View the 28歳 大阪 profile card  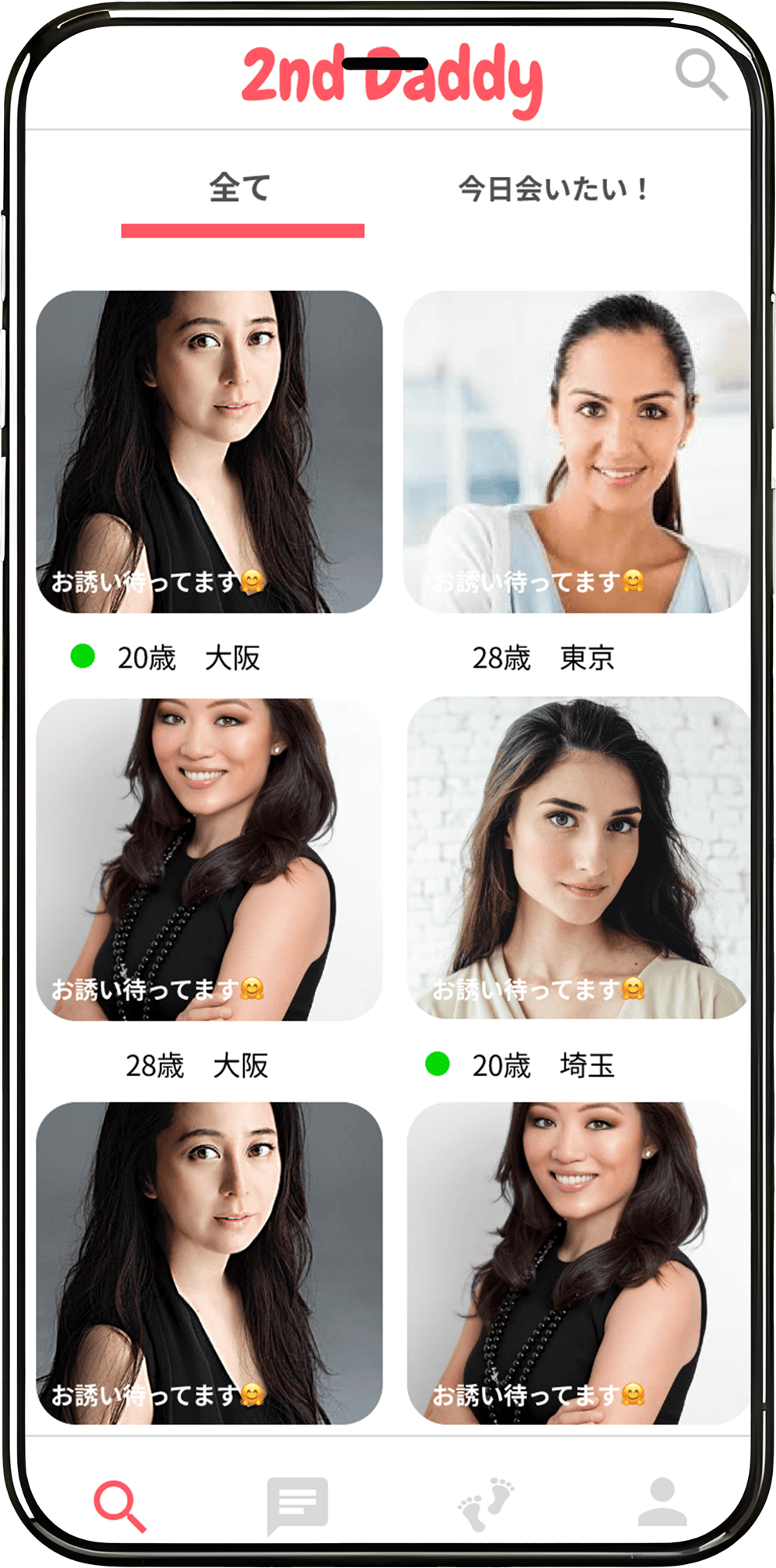point(210,859)
